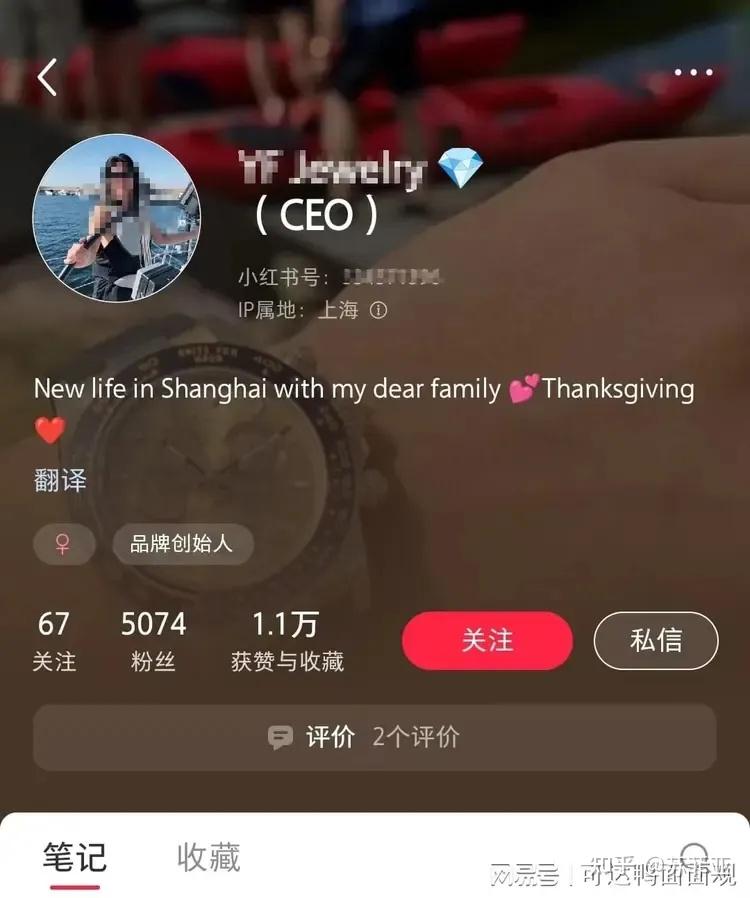Switch to the 笔记 tab
The height and width of the screenshot is (898, 750).
pos(74,857)
